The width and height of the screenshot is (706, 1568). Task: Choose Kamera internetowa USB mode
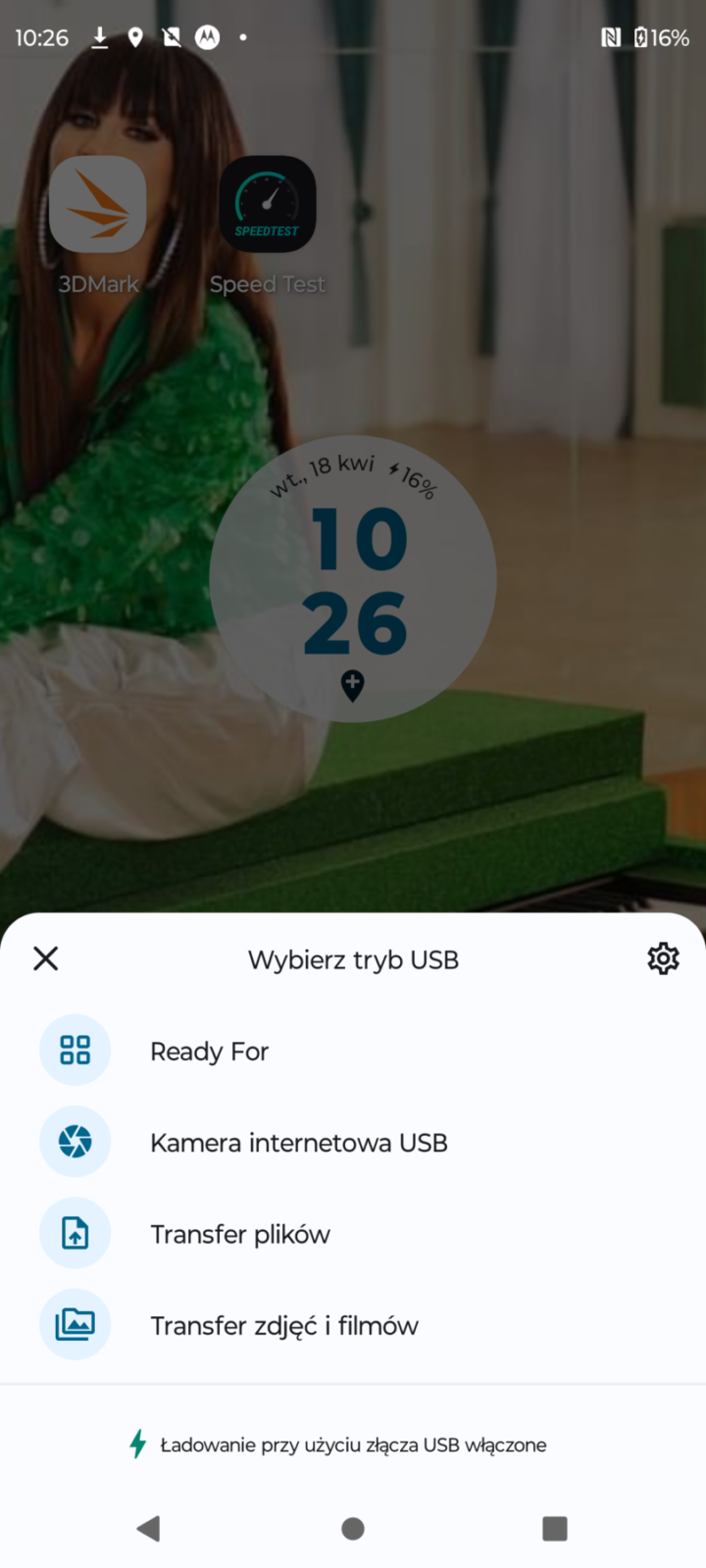pyautogui.click(x=298, y=1143)
